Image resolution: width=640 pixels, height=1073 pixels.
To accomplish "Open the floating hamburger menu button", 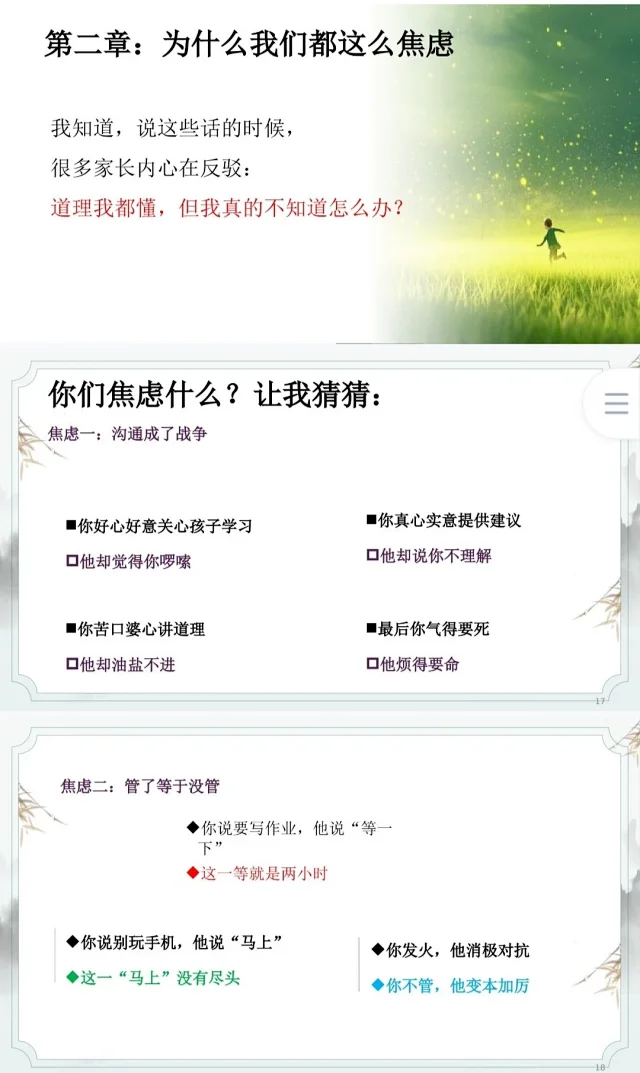I will click(x=616, y=404).
